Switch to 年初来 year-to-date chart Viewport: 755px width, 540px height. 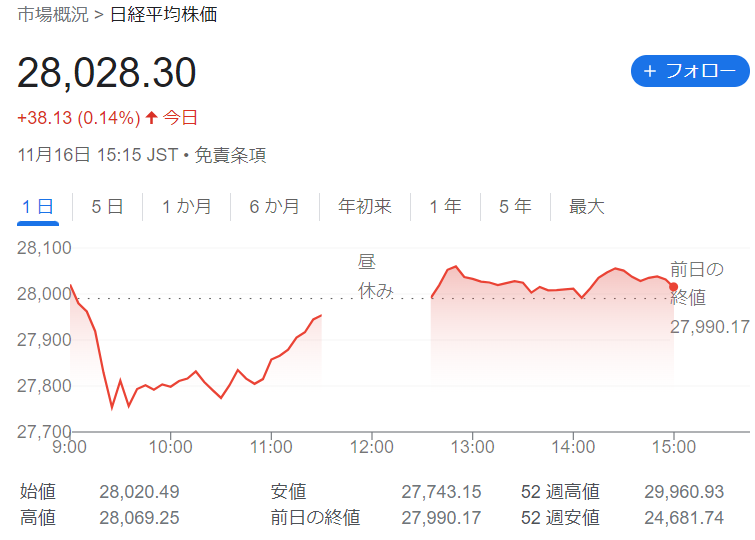(x=364, y=207)
